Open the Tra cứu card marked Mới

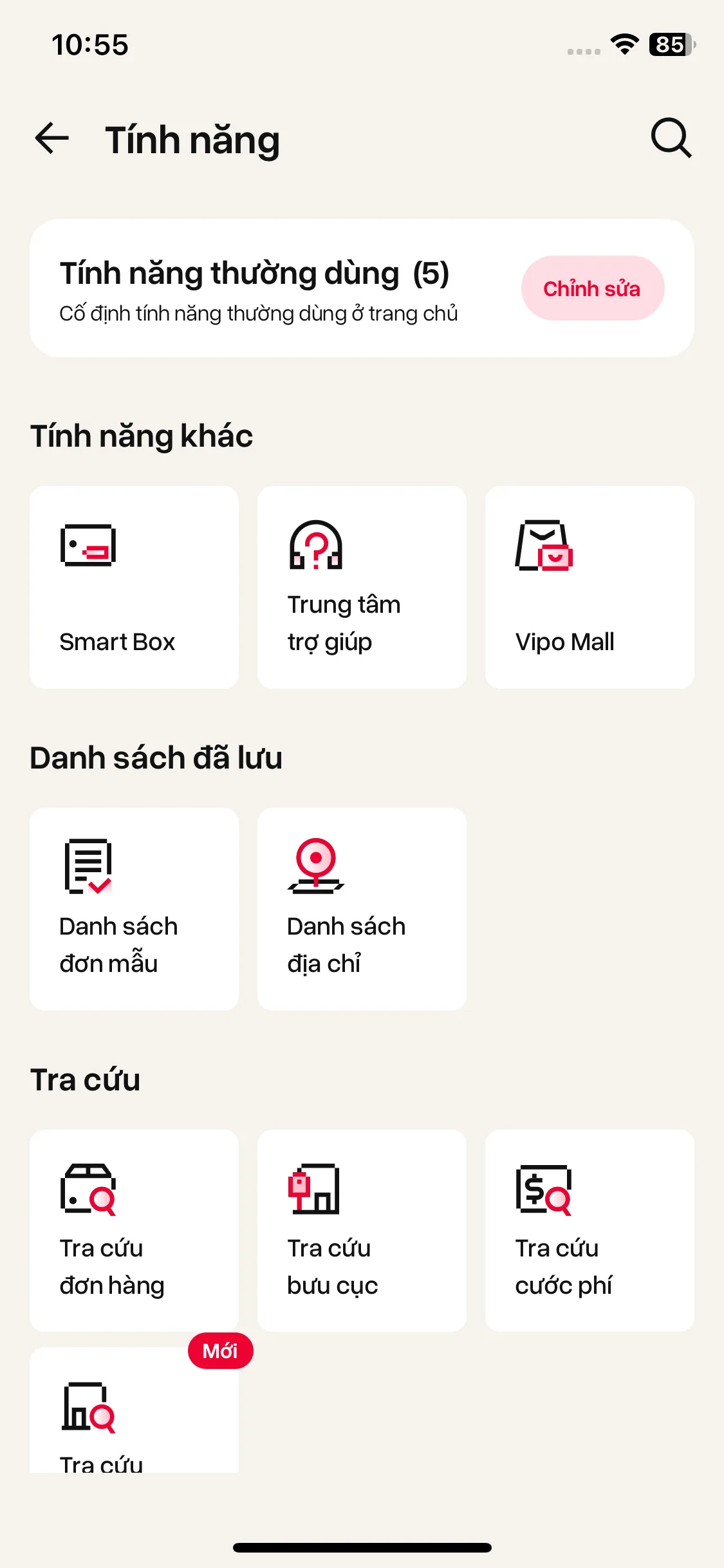(134, 1416)
